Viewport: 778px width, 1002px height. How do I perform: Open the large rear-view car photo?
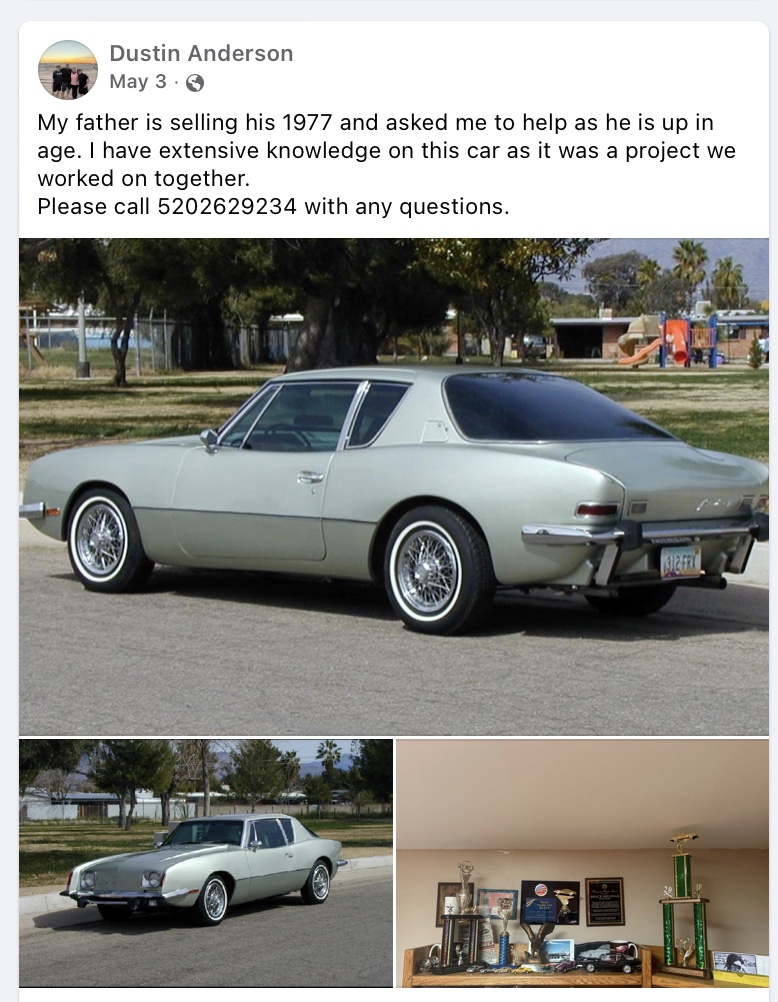tap(394, 486)
